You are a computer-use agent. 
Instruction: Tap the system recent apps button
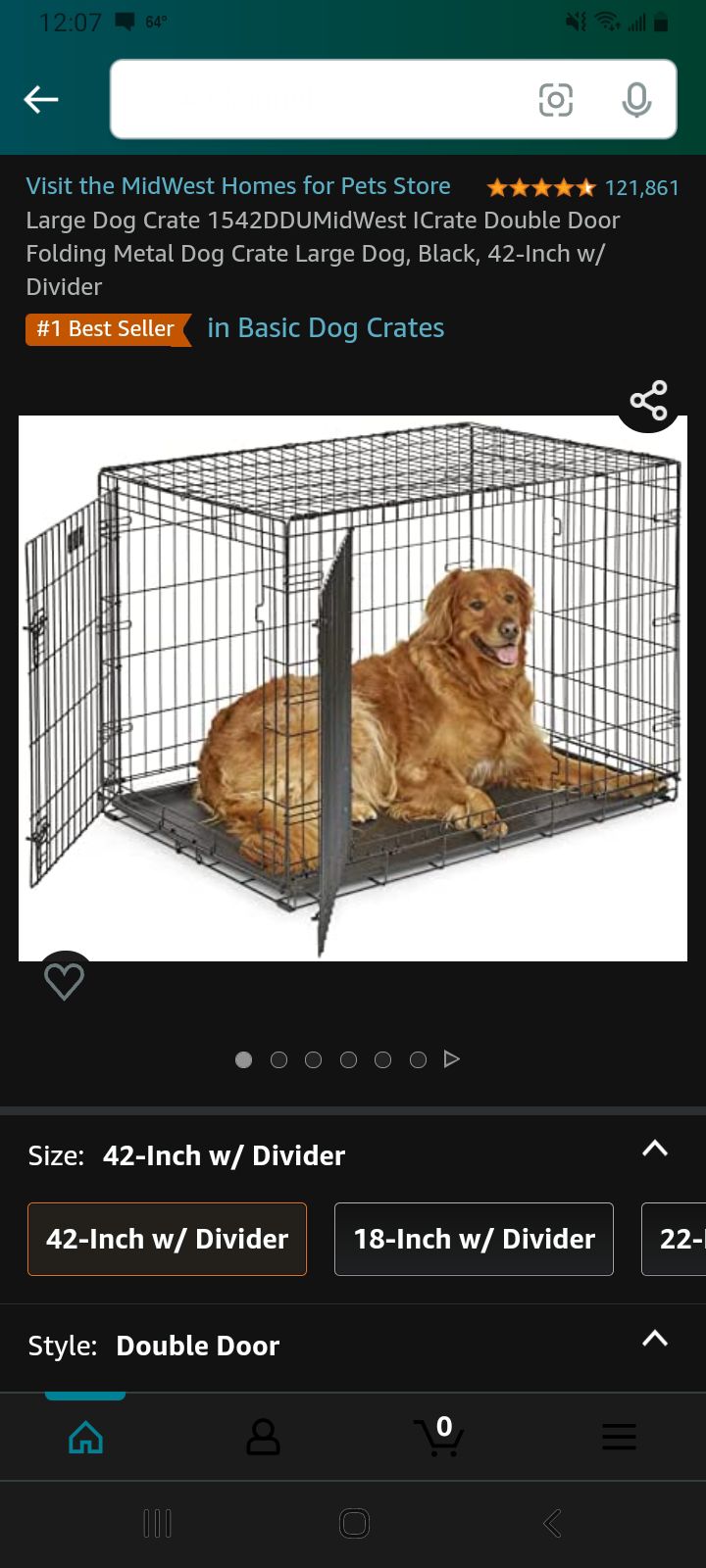[157, 1523]
